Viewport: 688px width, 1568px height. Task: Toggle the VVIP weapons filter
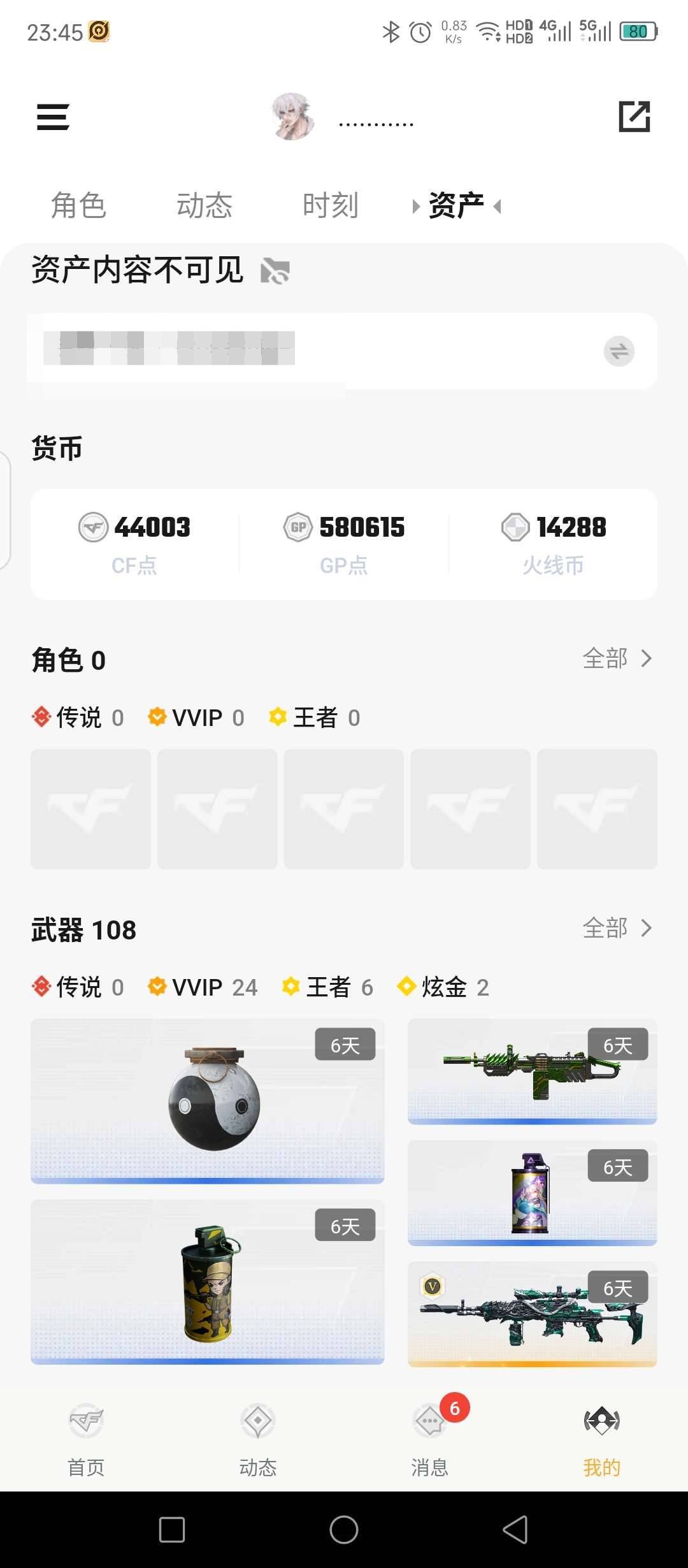(x=201, y=986)
